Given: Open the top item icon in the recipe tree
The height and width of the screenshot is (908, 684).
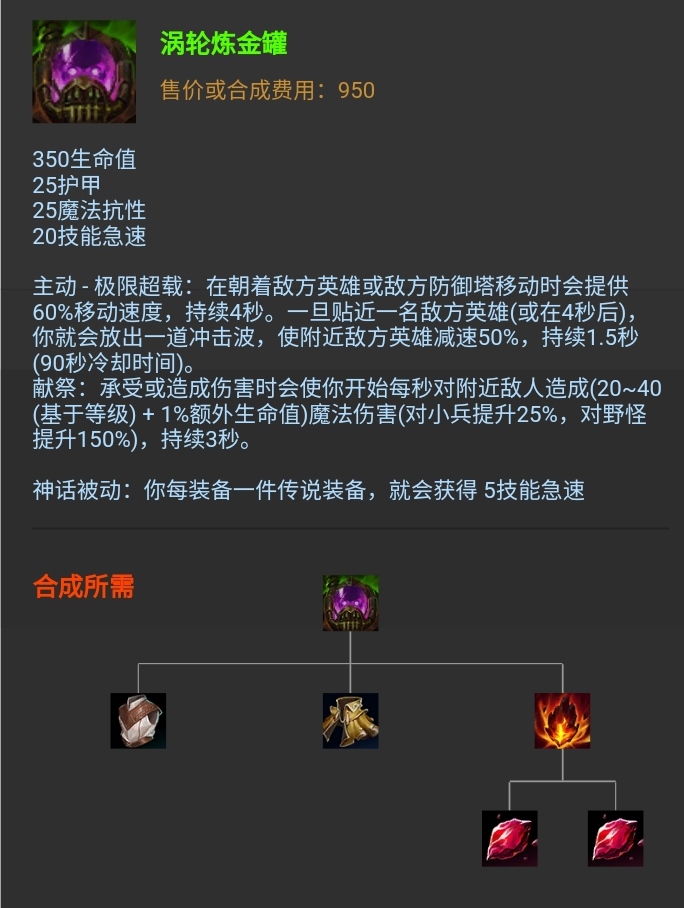Looking at the screenshot, I should (350, 603).
